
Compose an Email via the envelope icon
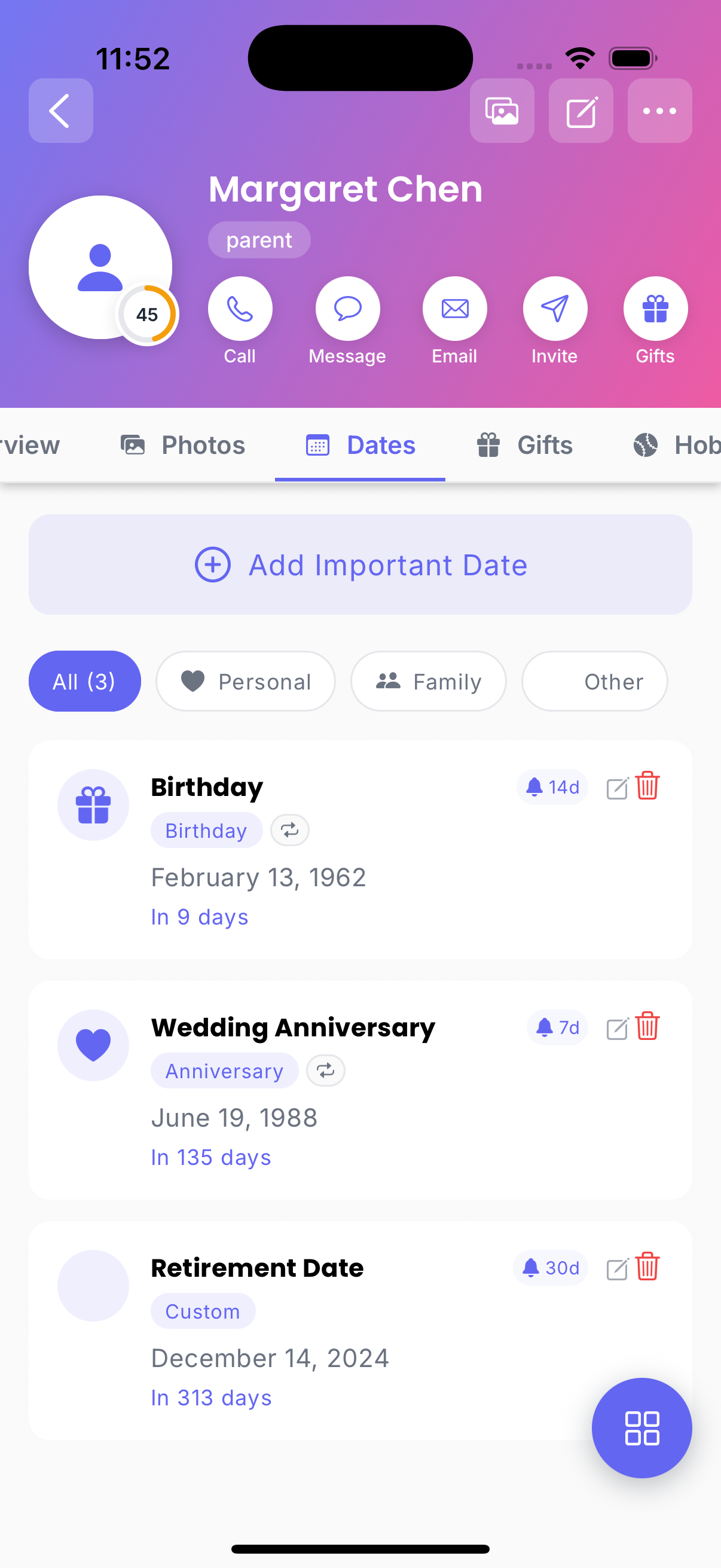pos(454,309)
